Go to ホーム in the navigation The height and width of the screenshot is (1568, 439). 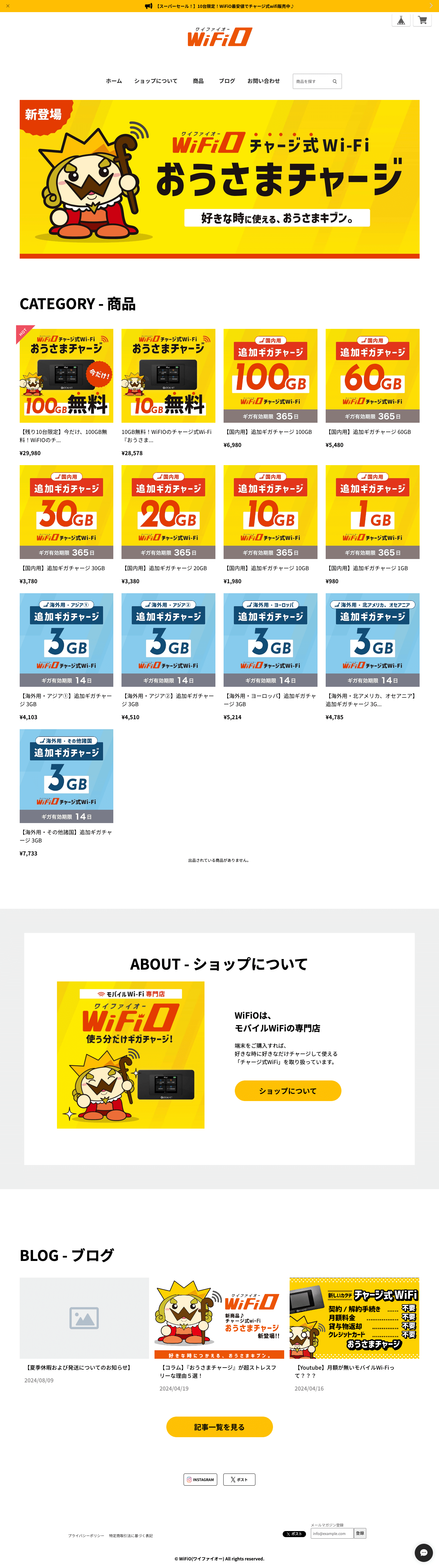[114, 81]
